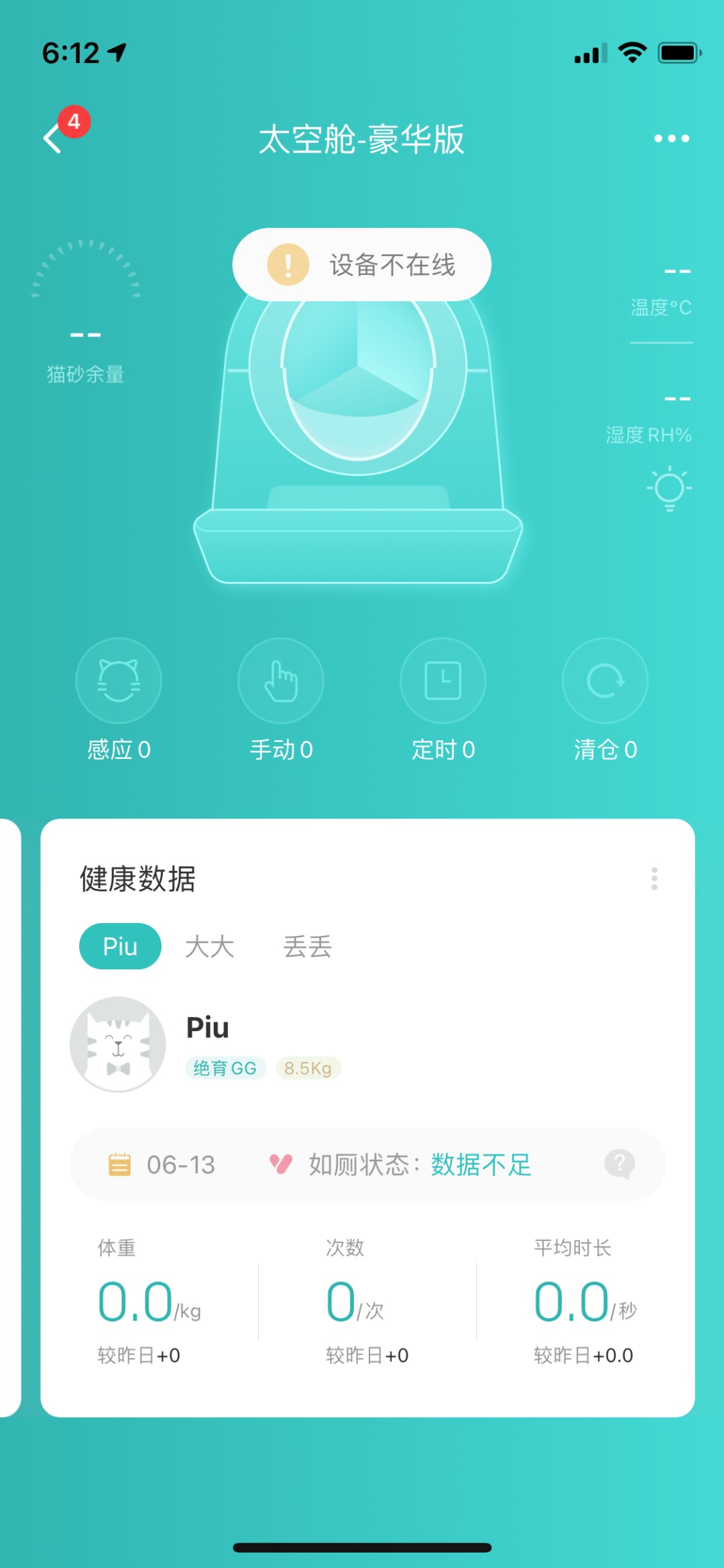Open the 定时 timer option
The height and width of the screenshot is (1568, 724).
tap(443, 680)
